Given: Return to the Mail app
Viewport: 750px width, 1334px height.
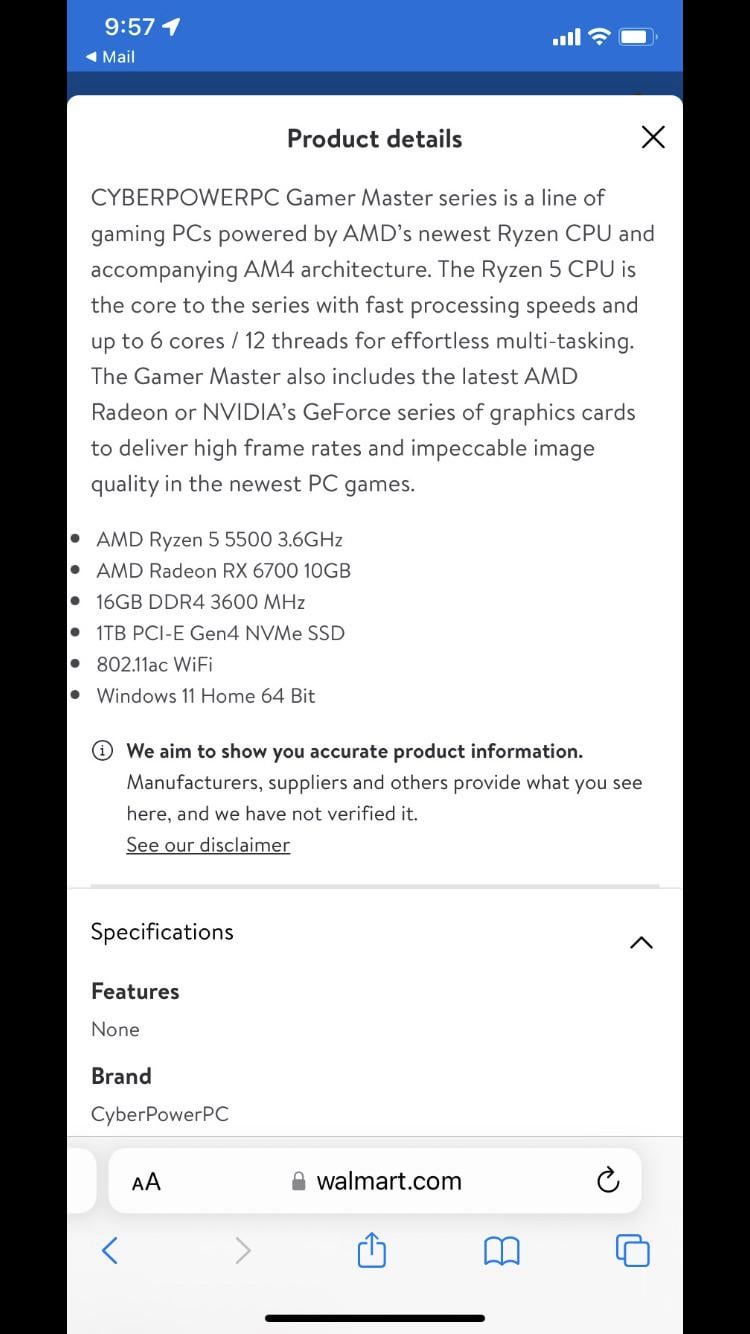Looking at the screenshot, I should pyautogui.click(x=110, y=57).
